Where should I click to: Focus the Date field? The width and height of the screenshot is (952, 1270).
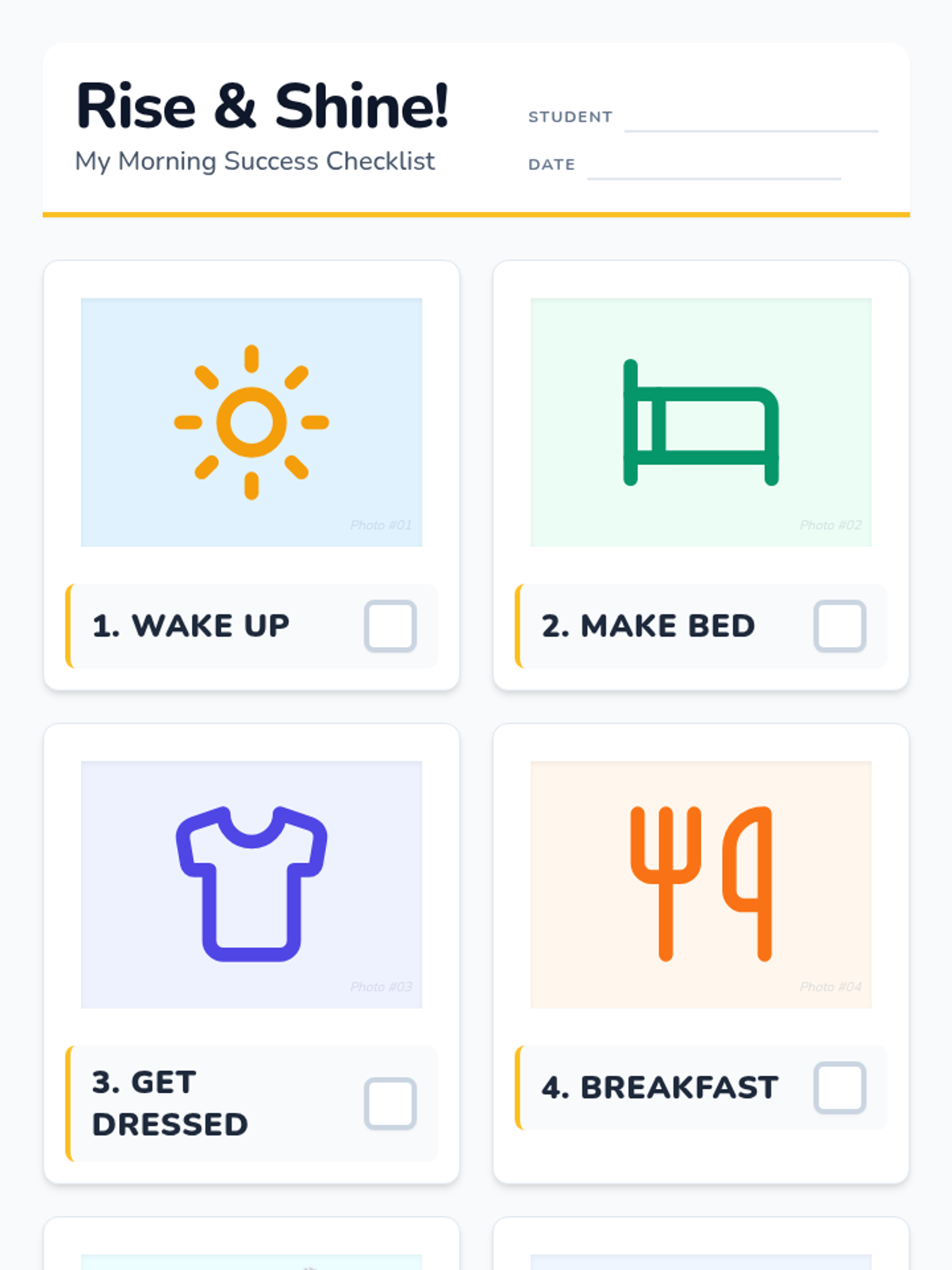coord(714,166)
